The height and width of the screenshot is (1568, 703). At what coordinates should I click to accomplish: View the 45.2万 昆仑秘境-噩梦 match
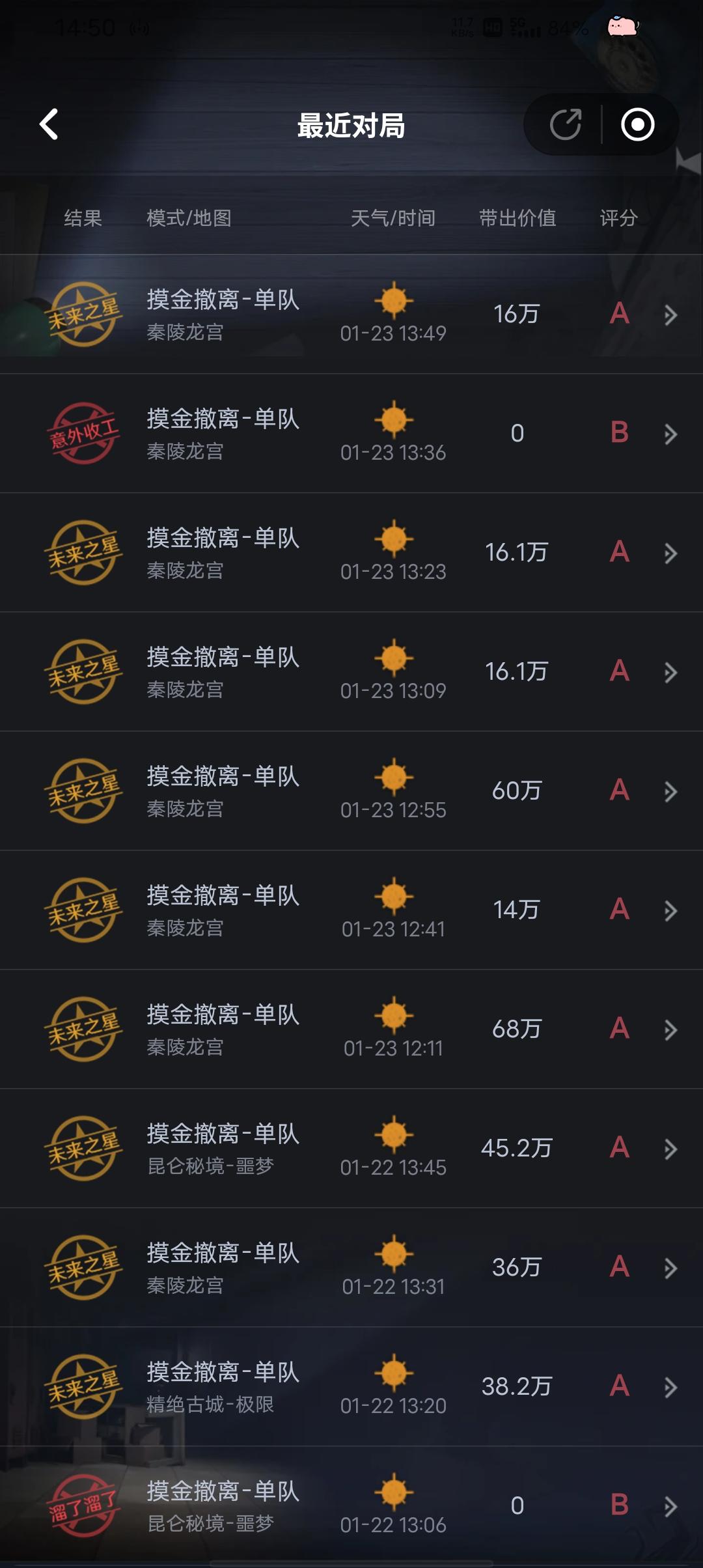[351, 1149]
